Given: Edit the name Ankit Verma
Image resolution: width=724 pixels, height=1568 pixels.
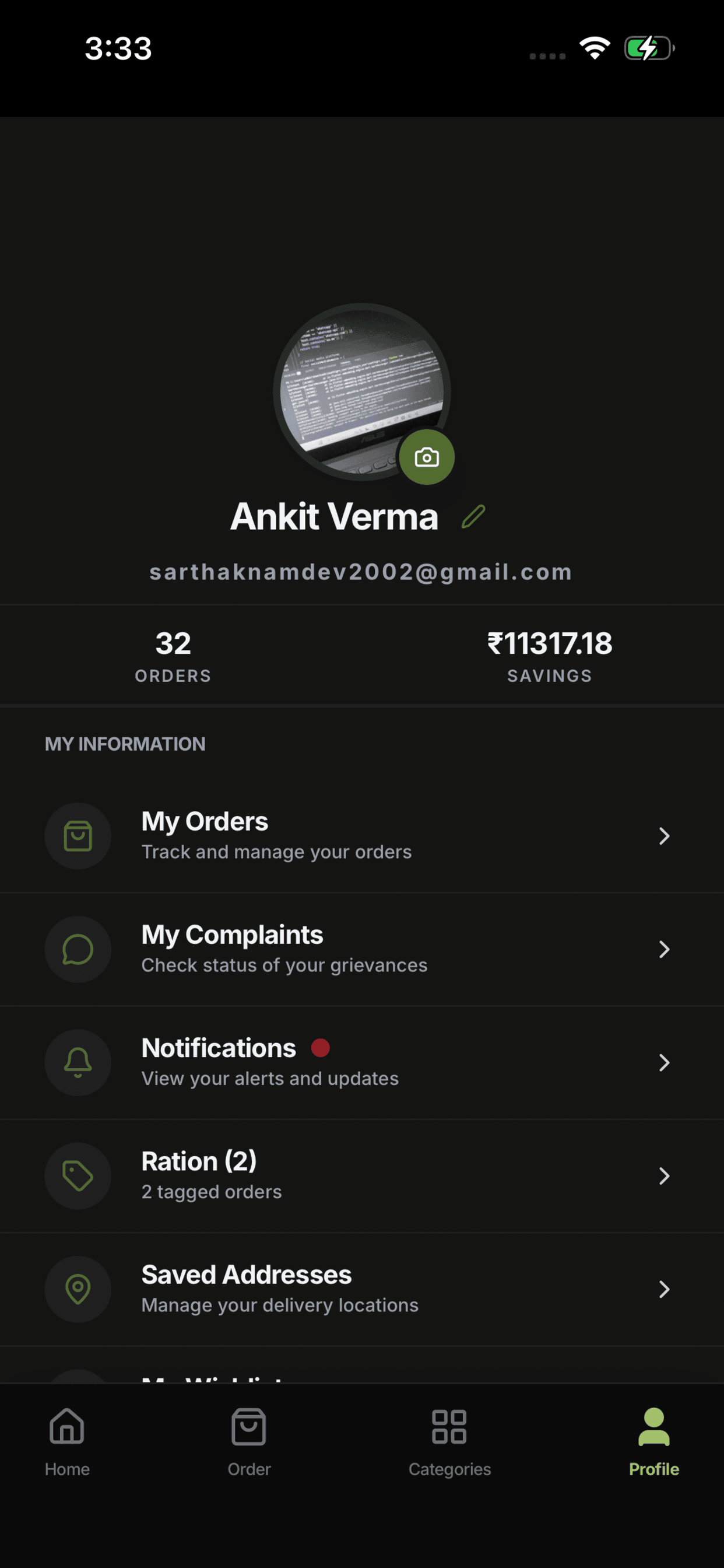Looking at the screenshot, I should pyautogui.click(x=473, y=516).
